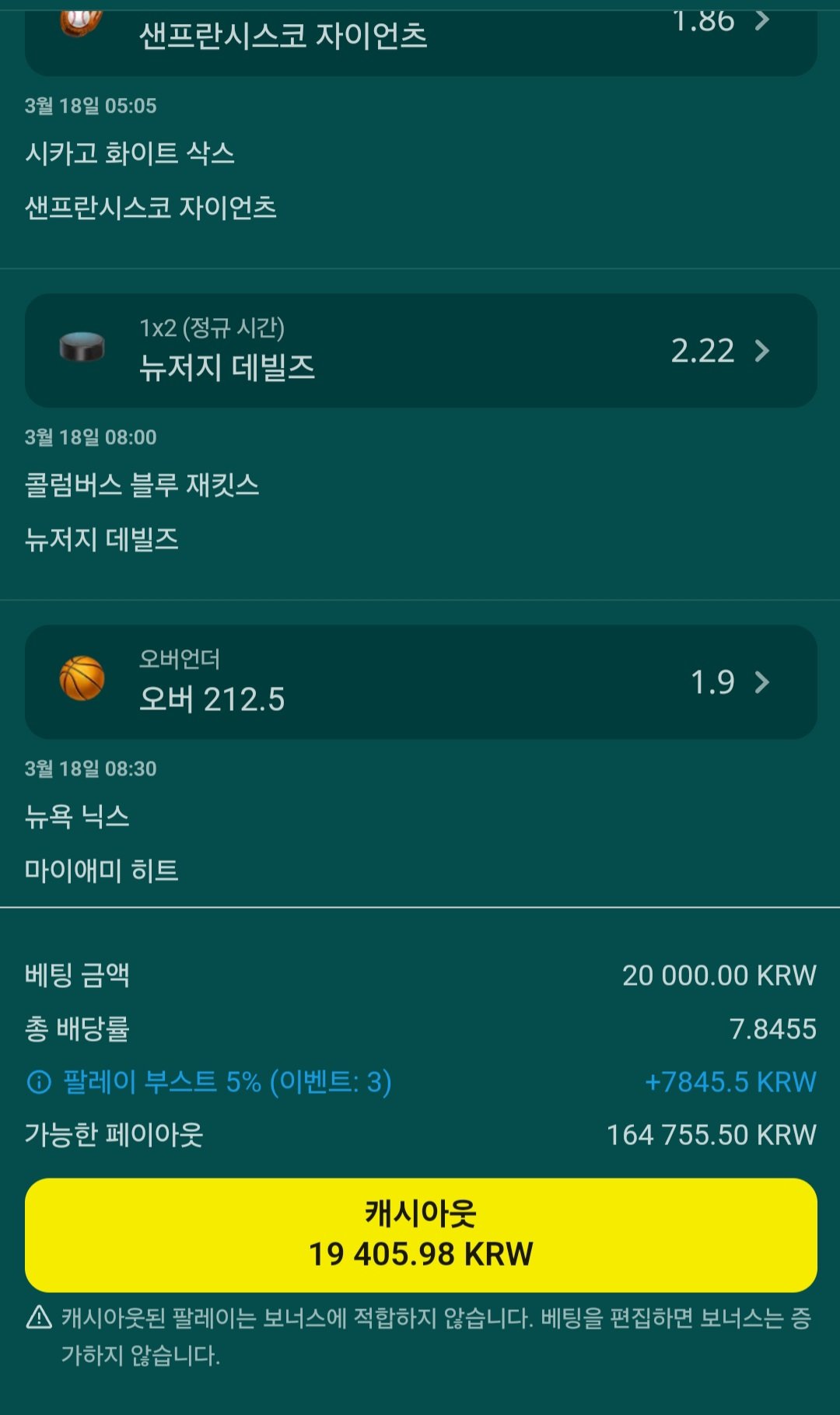Viewport: 840px width, 1415px height.
Task: View 팔레이 부스트 5% info details
Action: (39, 1082)
